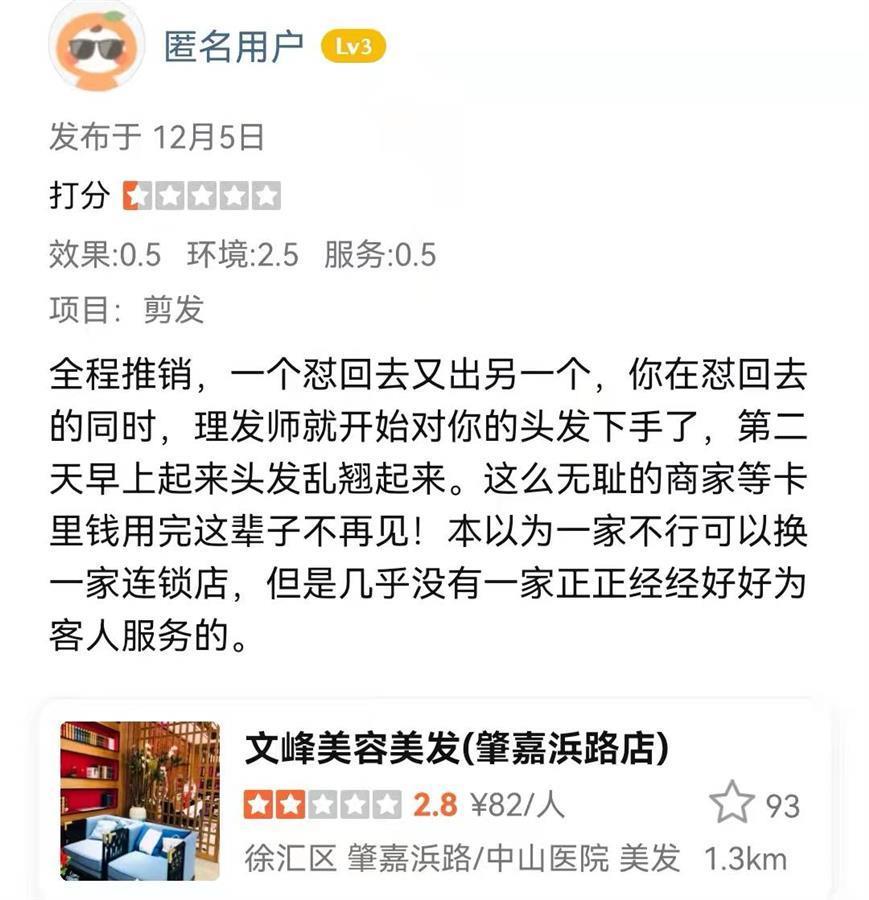
Task: Open the anonymous reviewer's avatar
Action: (x=96, y=45)
